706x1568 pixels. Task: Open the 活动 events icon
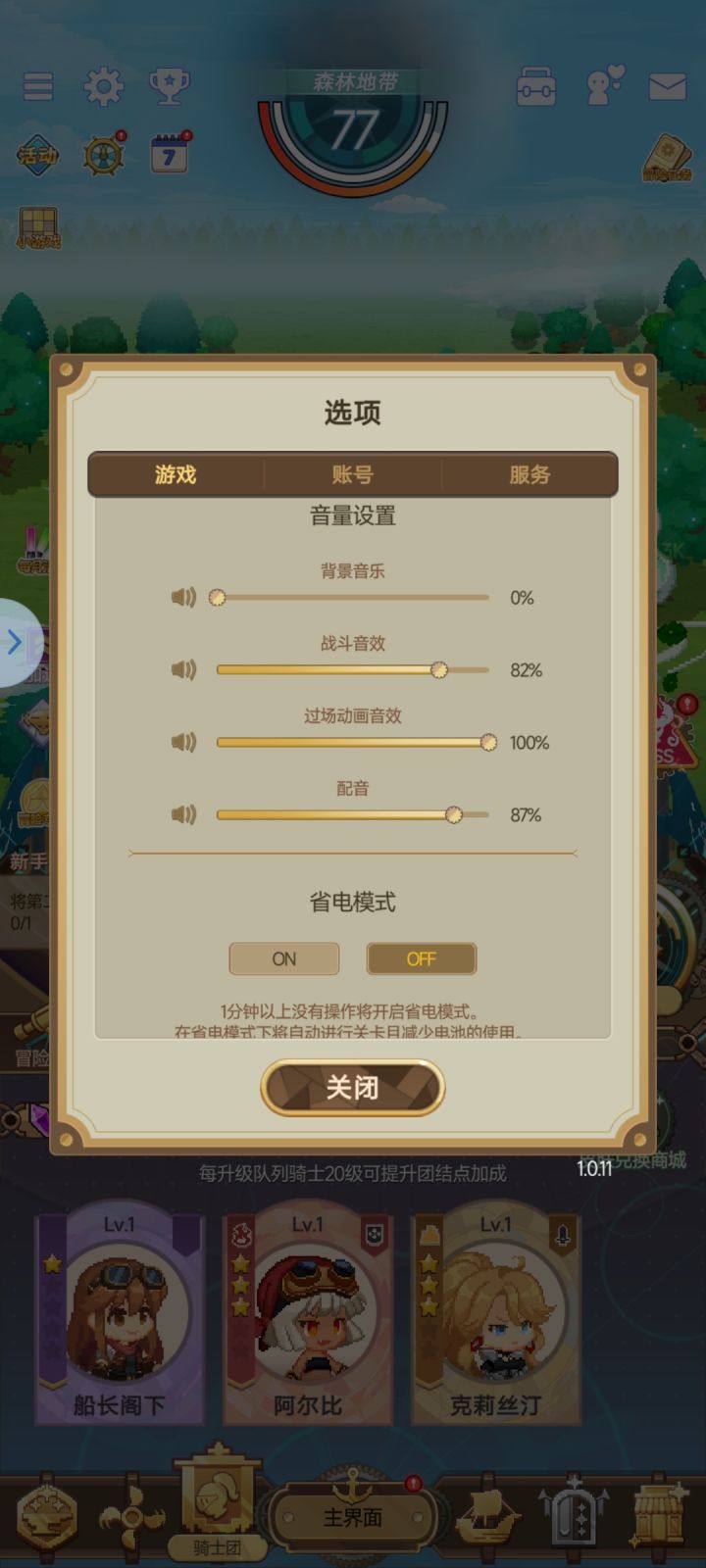click(35, 155)
